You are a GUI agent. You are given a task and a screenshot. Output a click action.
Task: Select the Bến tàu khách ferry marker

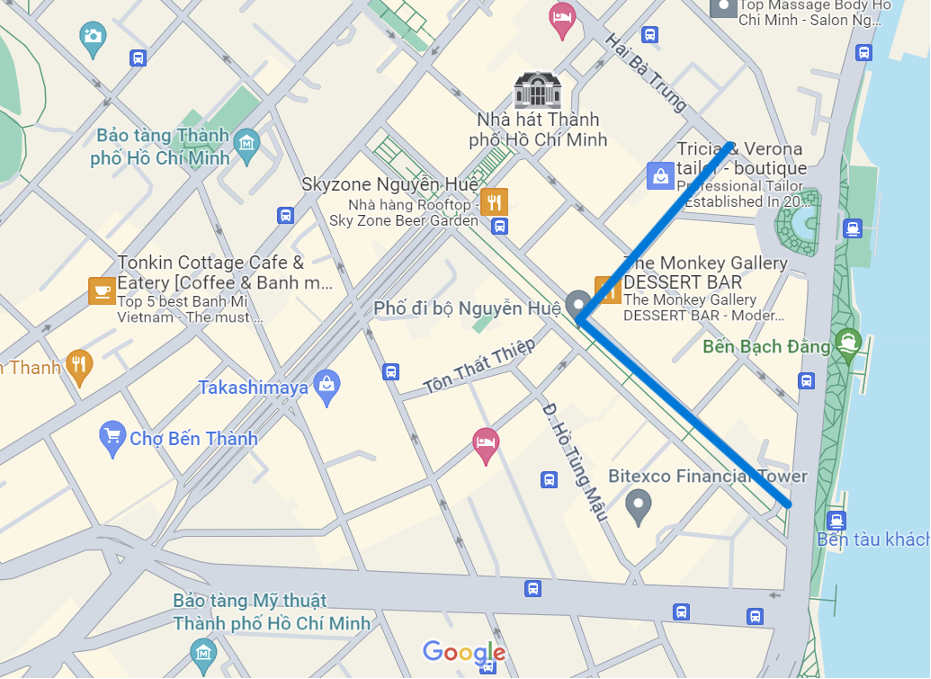coord(837,519)
